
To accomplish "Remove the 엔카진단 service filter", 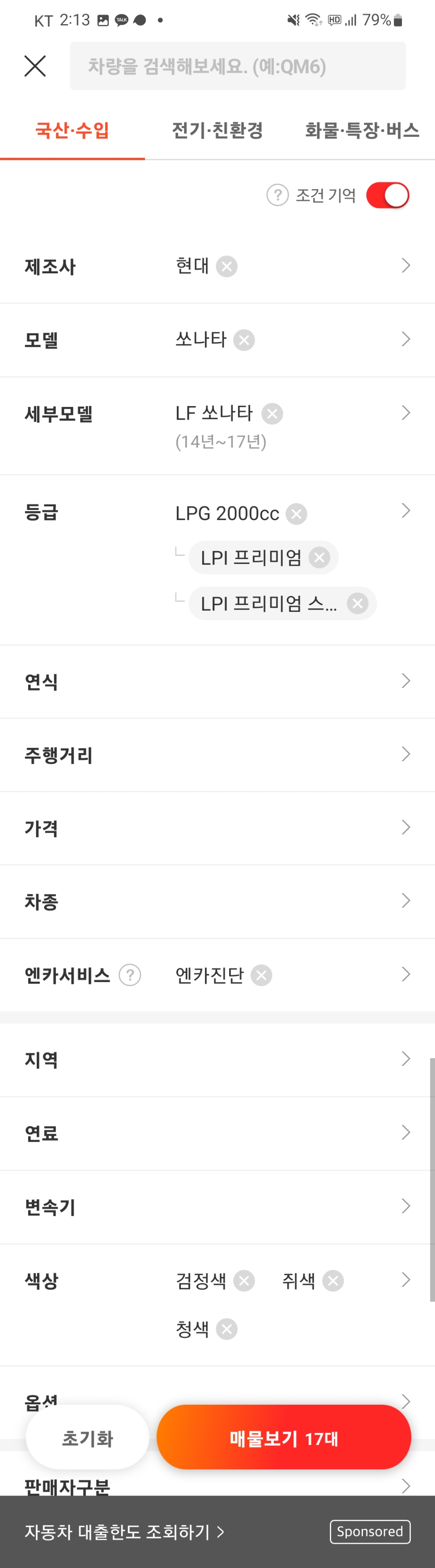I will coord(261,975).
